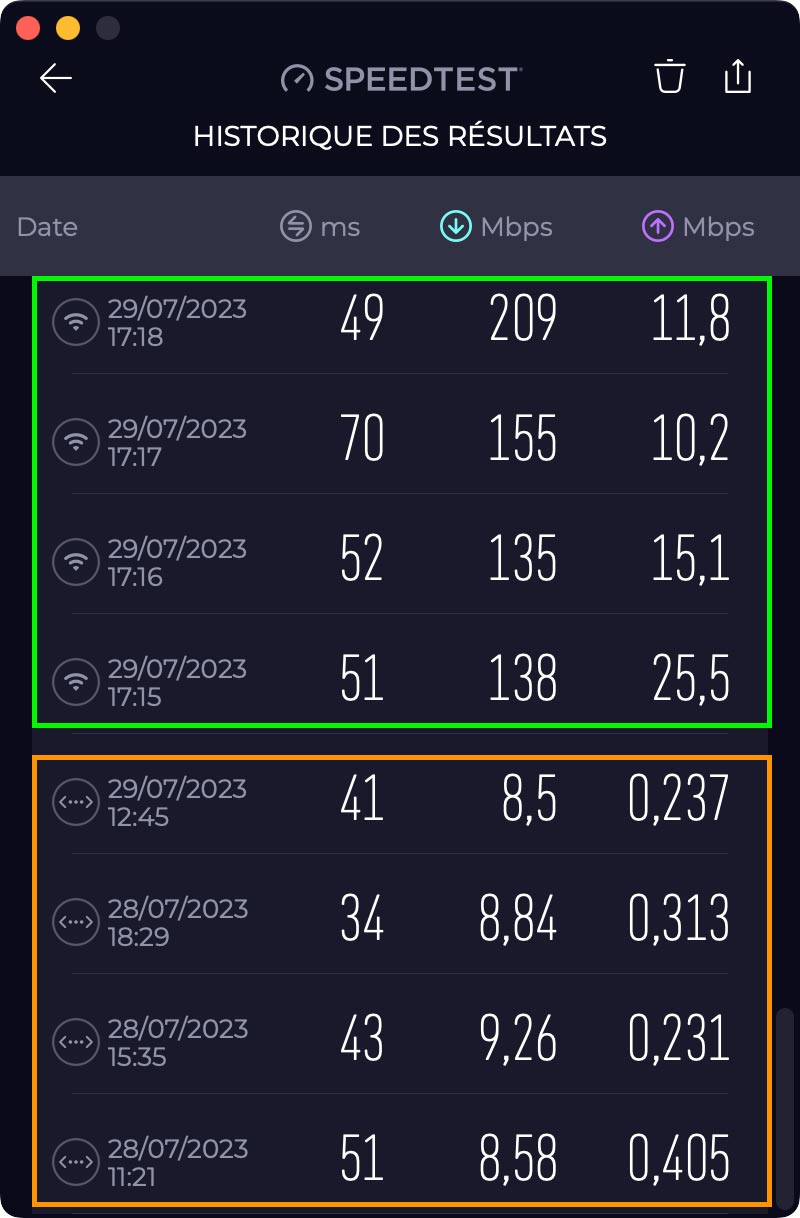The width and height of the screenshot is (800, 1218).
Task: Click the trash icon to clear history
Action: tap(669, 76)
